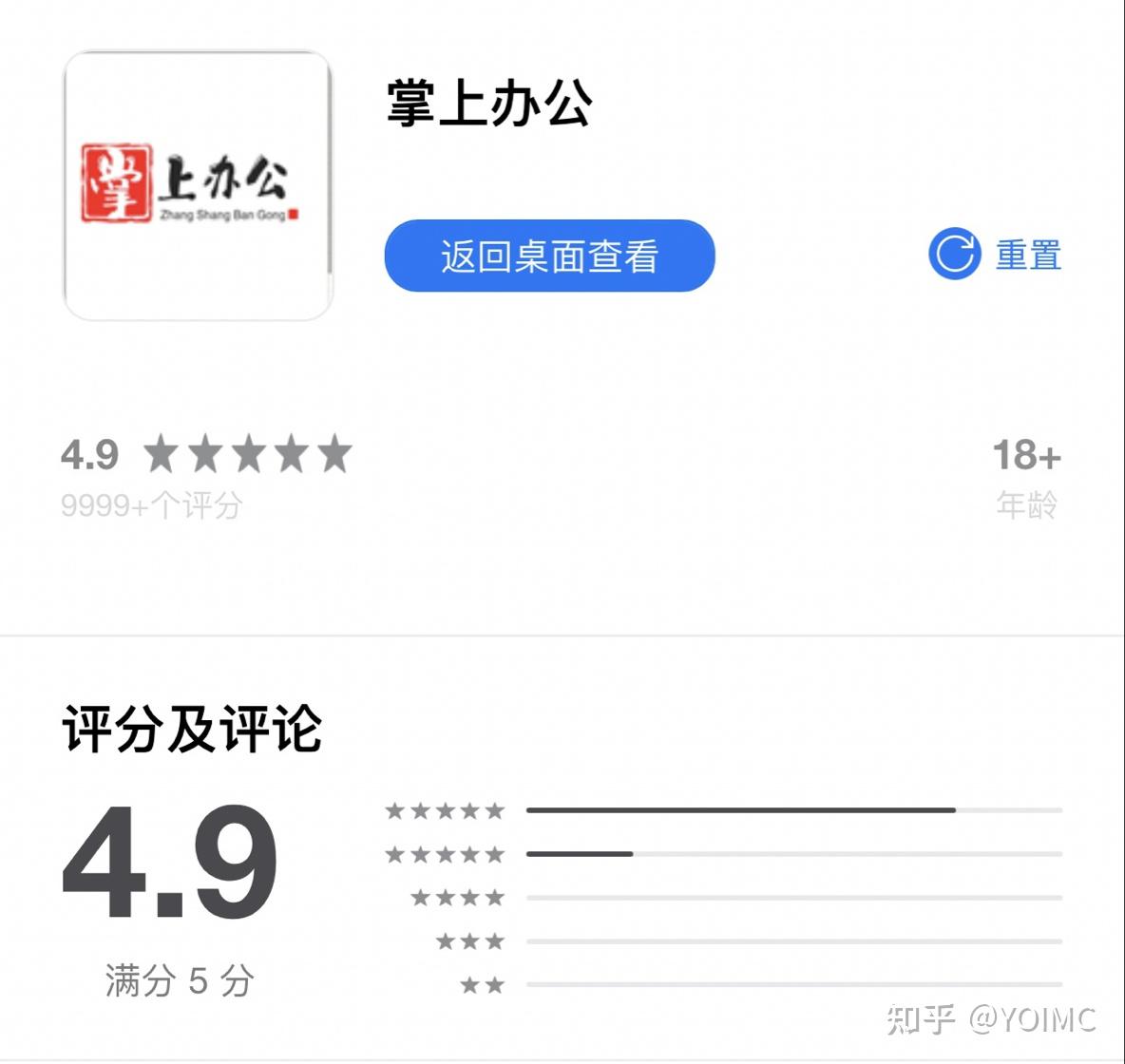Viewport: 1125px width, 1064px height.
Task: Tap the 重置 reset button
Action: [995, 255]
